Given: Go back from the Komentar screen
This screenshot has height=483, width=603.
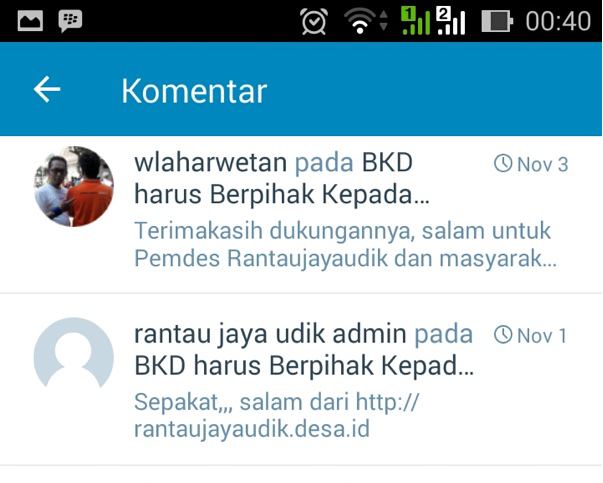Looking at the screenshot, I should tap(47, 90).
